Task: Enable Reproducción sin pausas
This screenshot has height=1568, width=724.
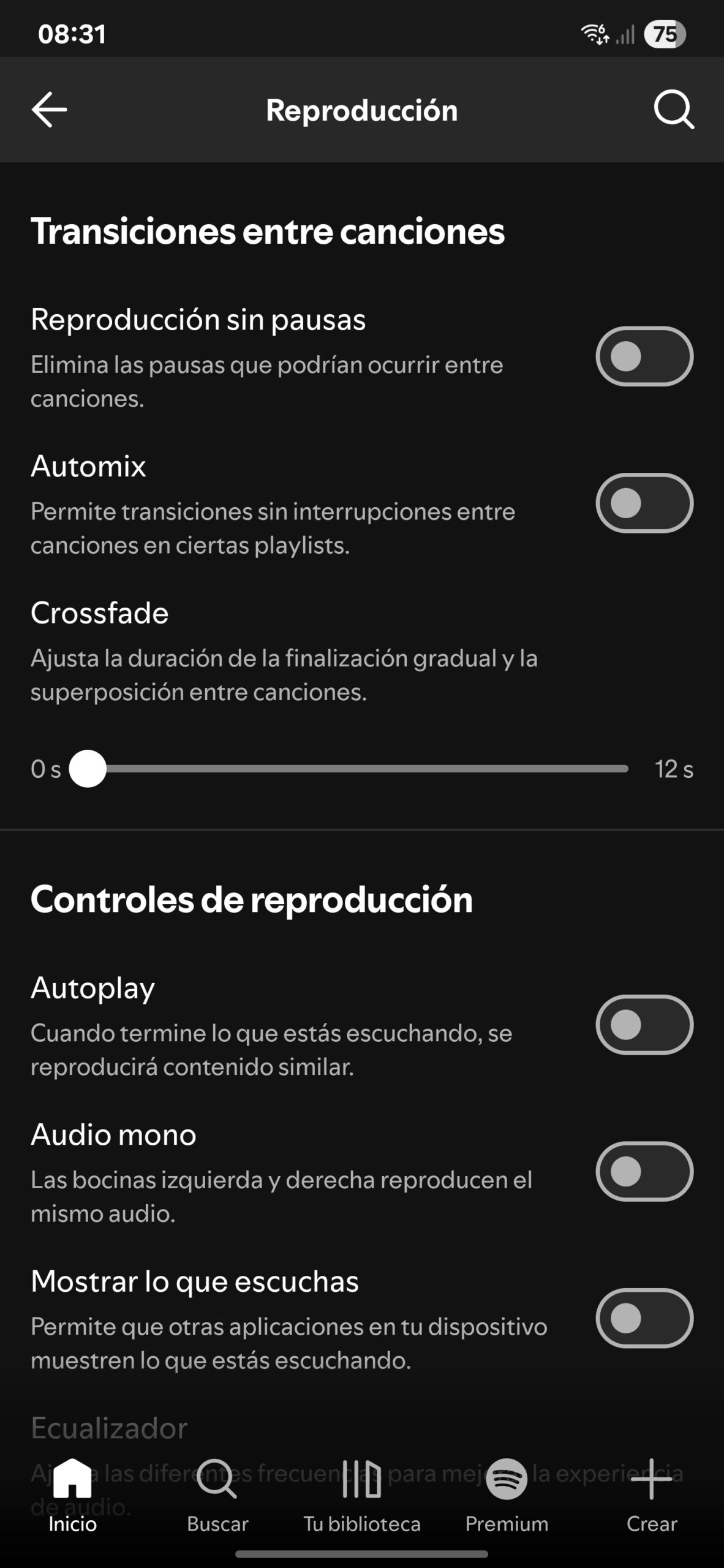Action: pos(644,356)
